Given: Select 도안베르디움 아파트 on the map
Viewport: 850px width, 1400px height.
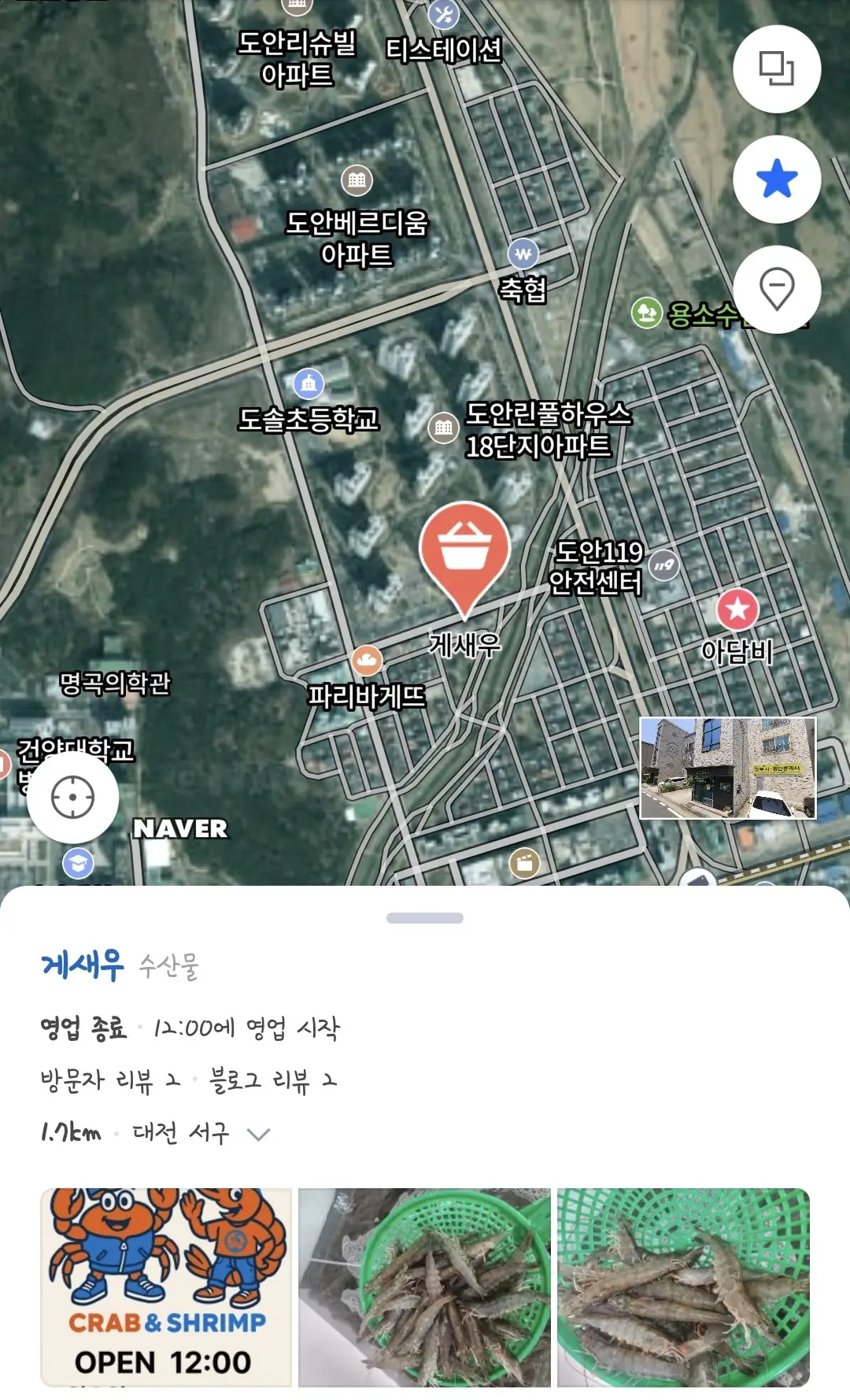Looking at the screenshot, I should click(357, 181).
